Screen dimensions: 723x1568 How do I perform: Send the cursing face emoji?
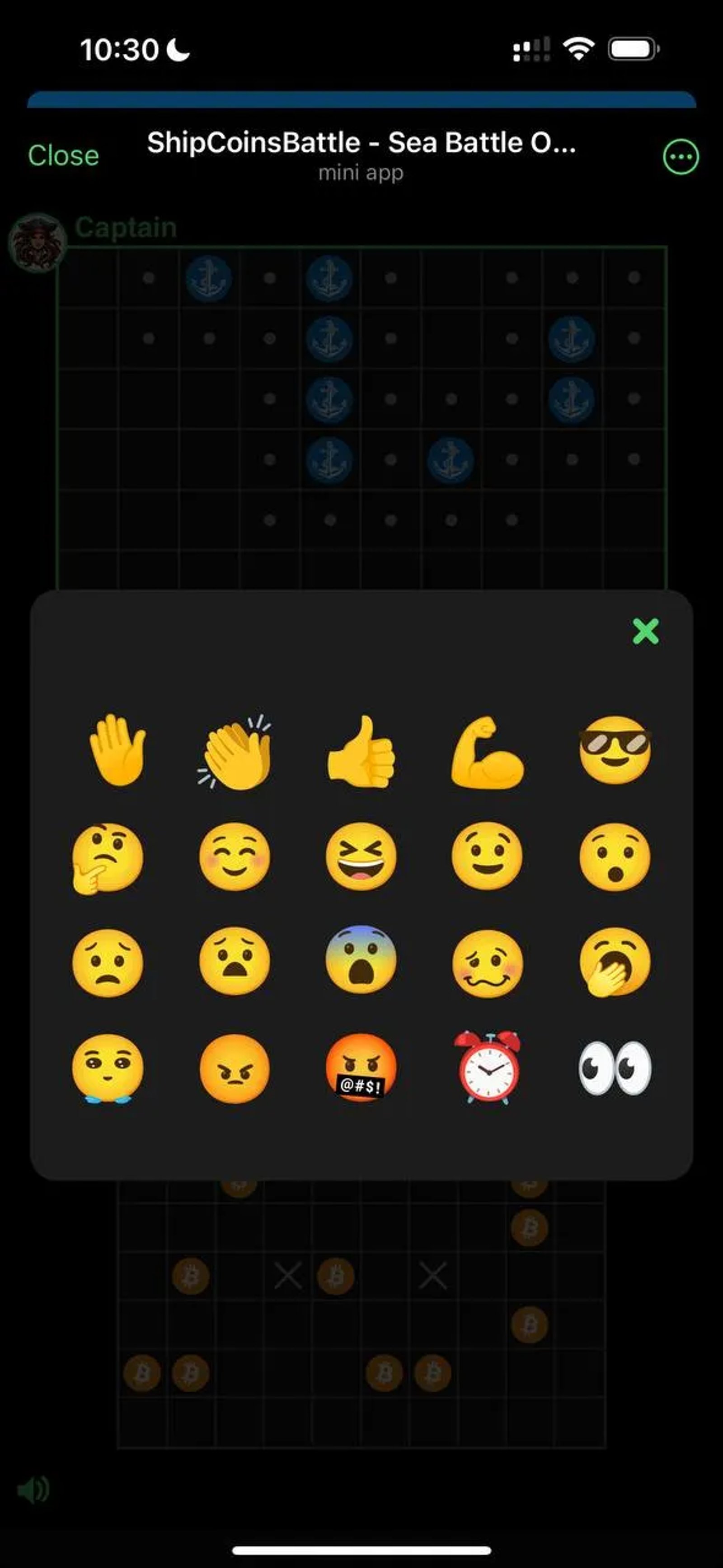tap(361, 1068)
